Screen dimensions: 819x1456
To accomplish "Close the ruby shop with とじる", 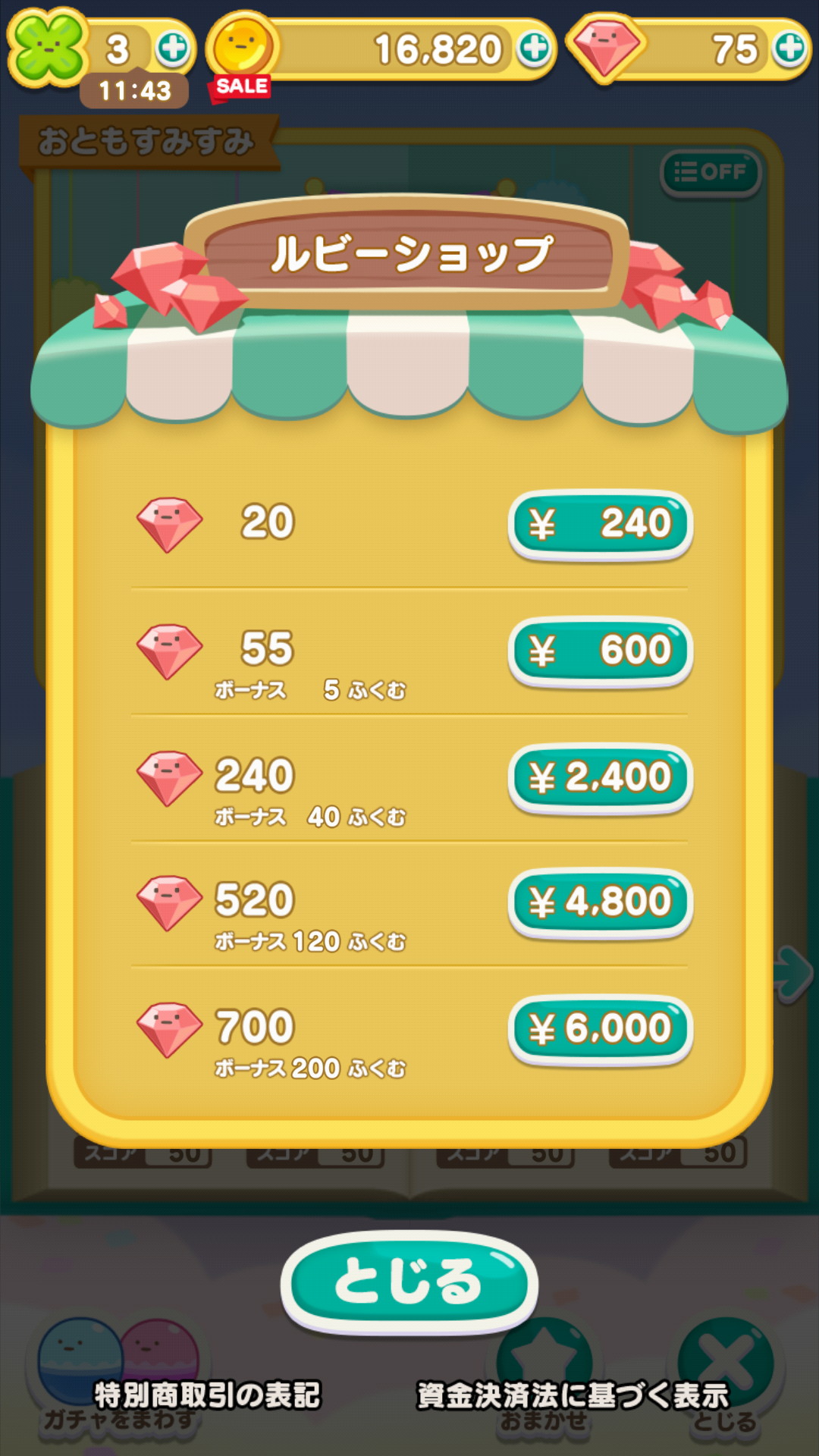I will 409,1282.
